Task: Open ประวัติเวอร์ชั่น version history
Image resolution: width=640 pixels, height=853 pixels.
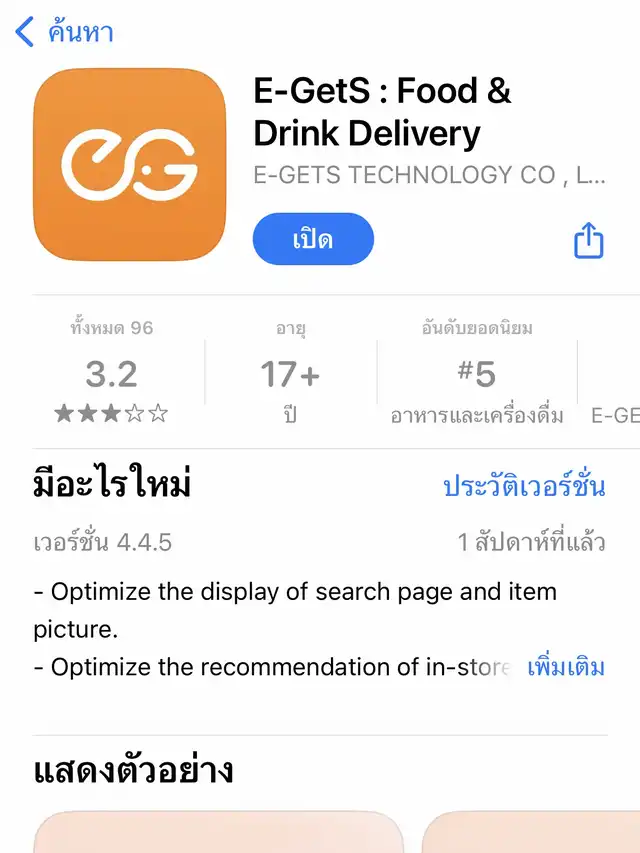Action: (x=524, y=486)
